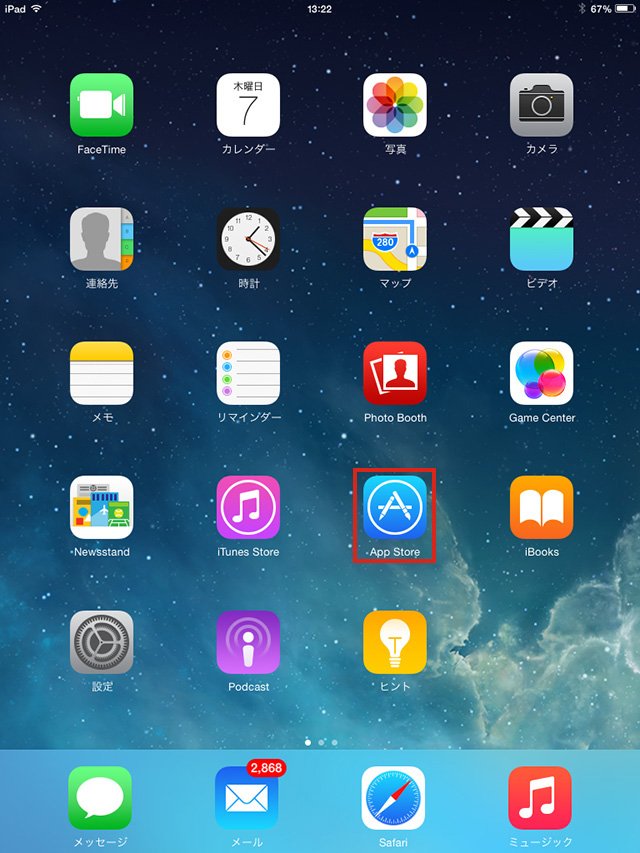Open the ビデオ videos app
This screenshot has height=853, width=640.
click(x=541, y=239)
